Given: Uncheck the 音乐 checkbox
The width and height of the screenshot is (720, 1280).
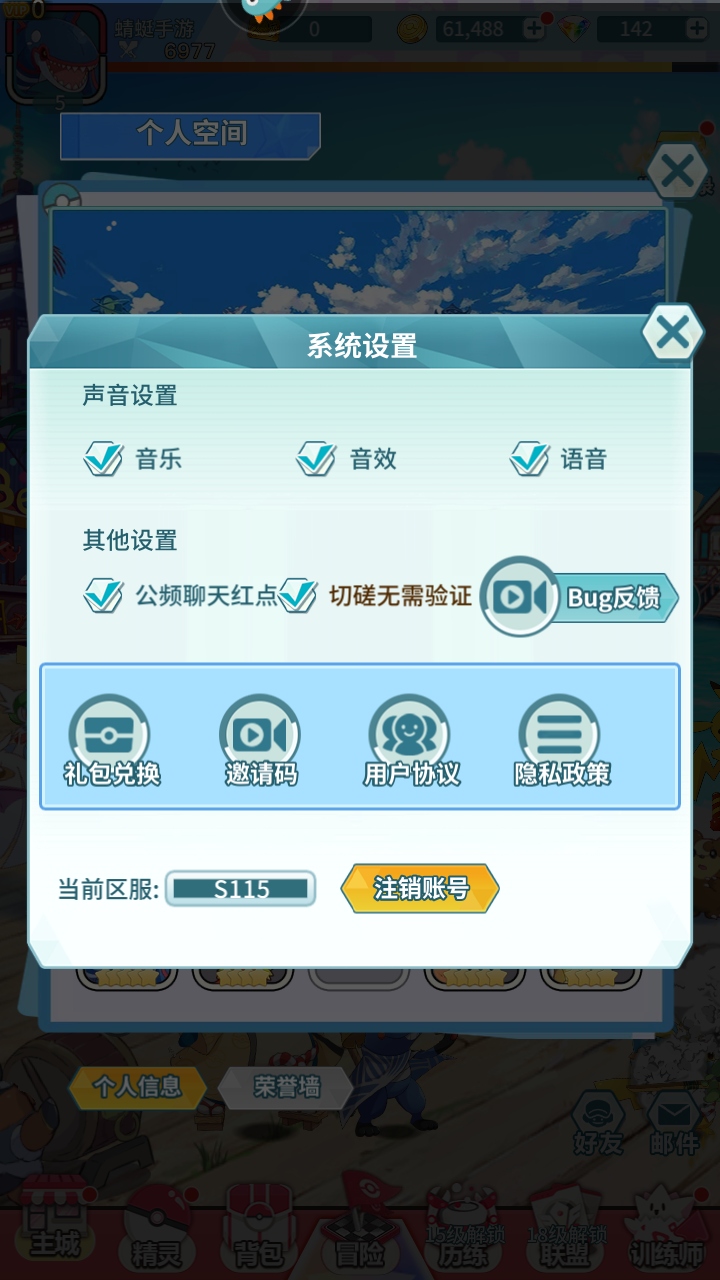Looking at the screenshot, I should [103, 459].
